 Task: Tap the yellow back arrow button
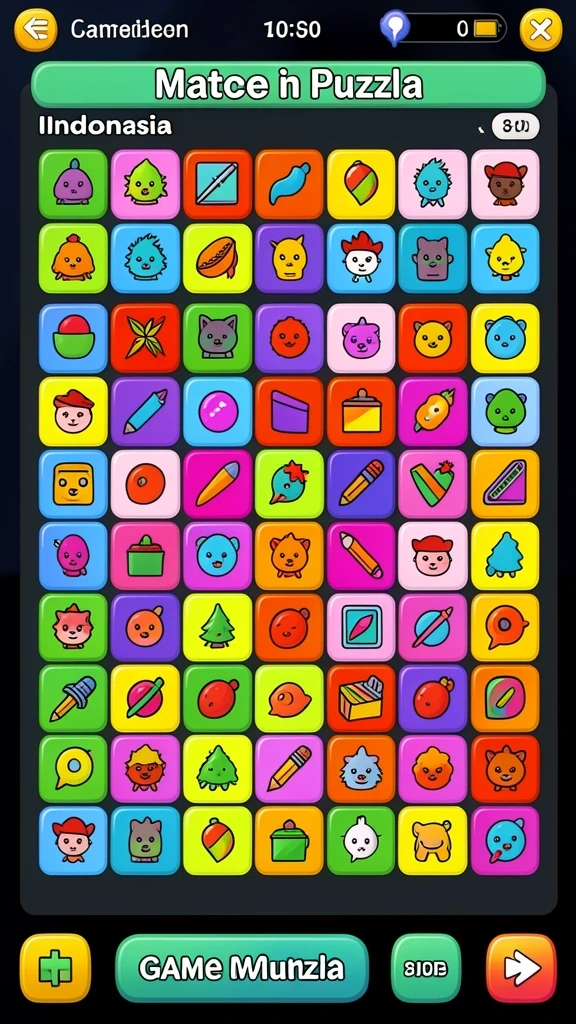click(35, 29)
